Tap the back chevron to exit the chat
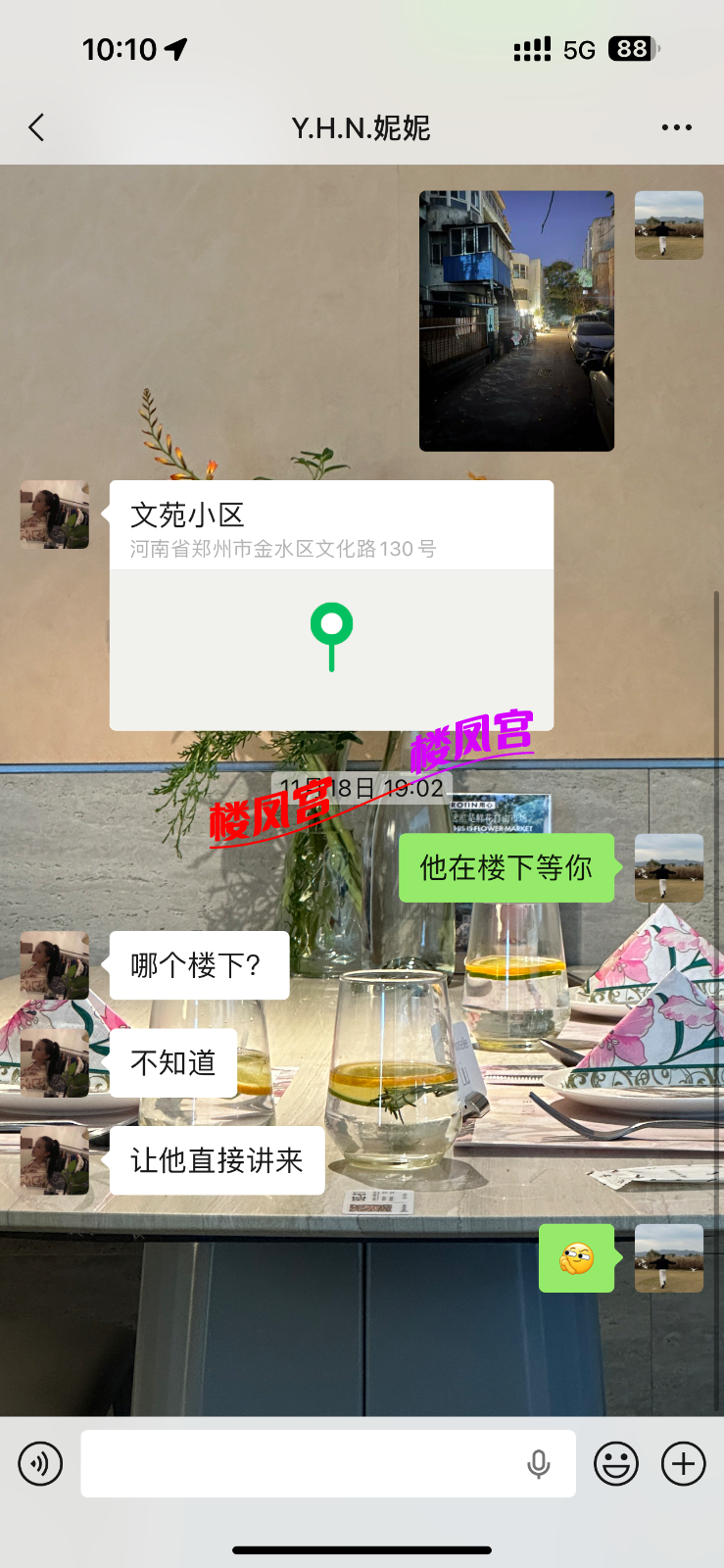 click(35, 127)
